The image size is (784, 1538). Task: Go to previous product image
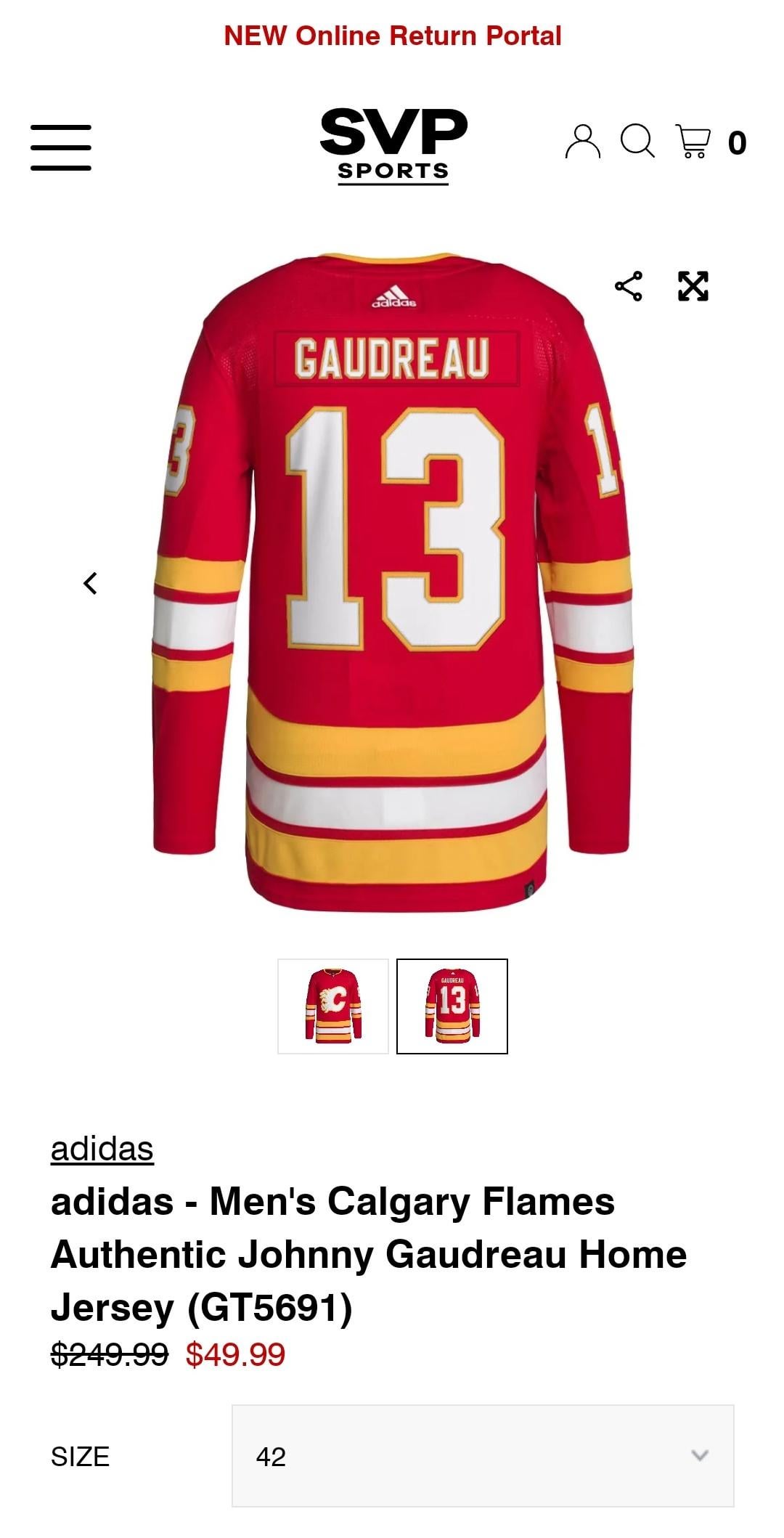coord(91,583)
